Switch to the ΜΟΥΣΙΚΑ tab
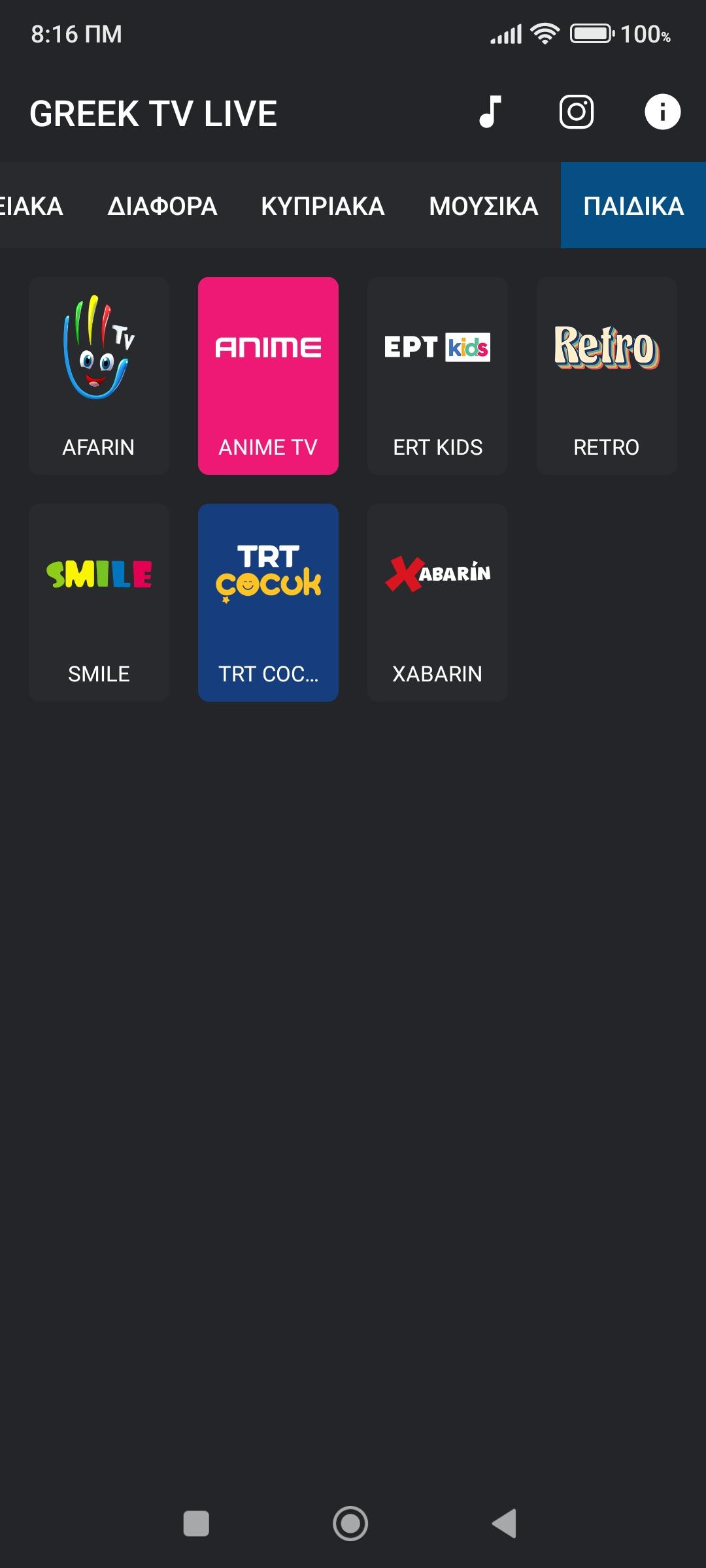Viewport: 706px width, 1568px height. (484, 206)
